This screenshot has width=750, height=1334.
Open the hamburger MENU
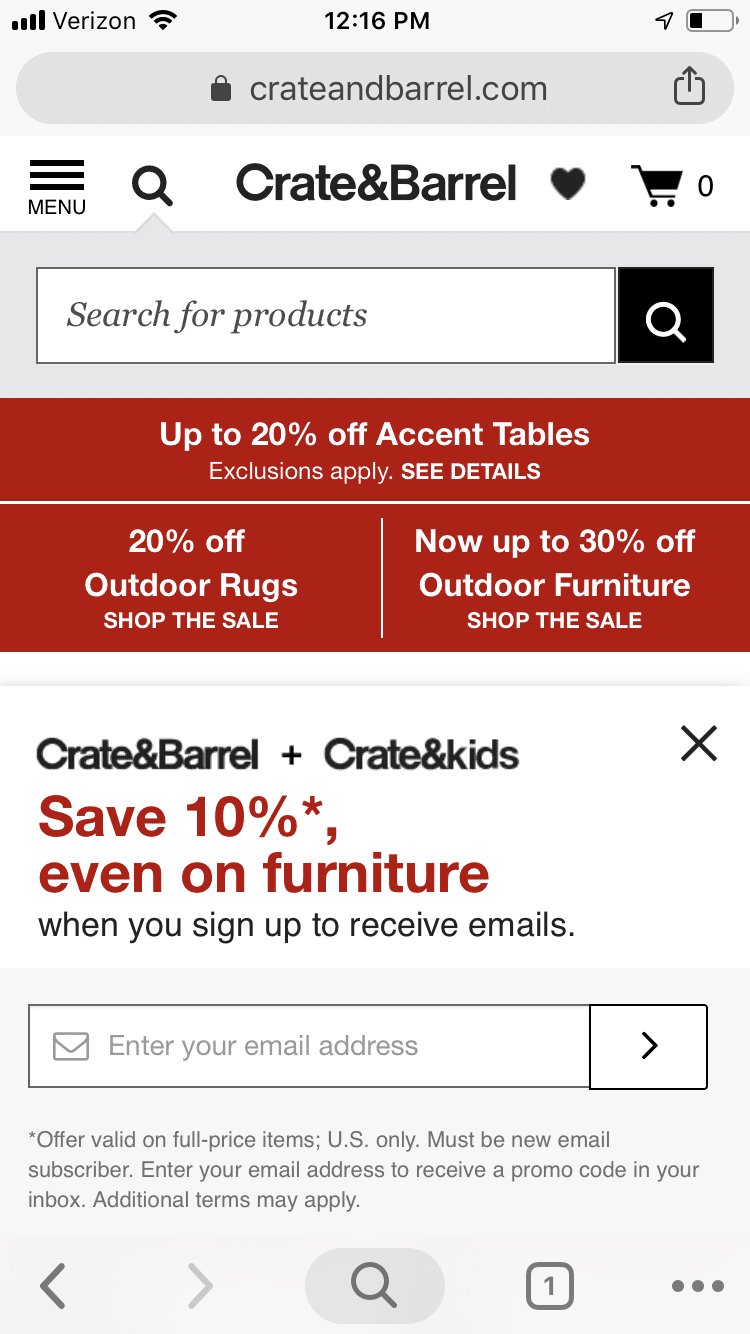click(x=56, y=187)
